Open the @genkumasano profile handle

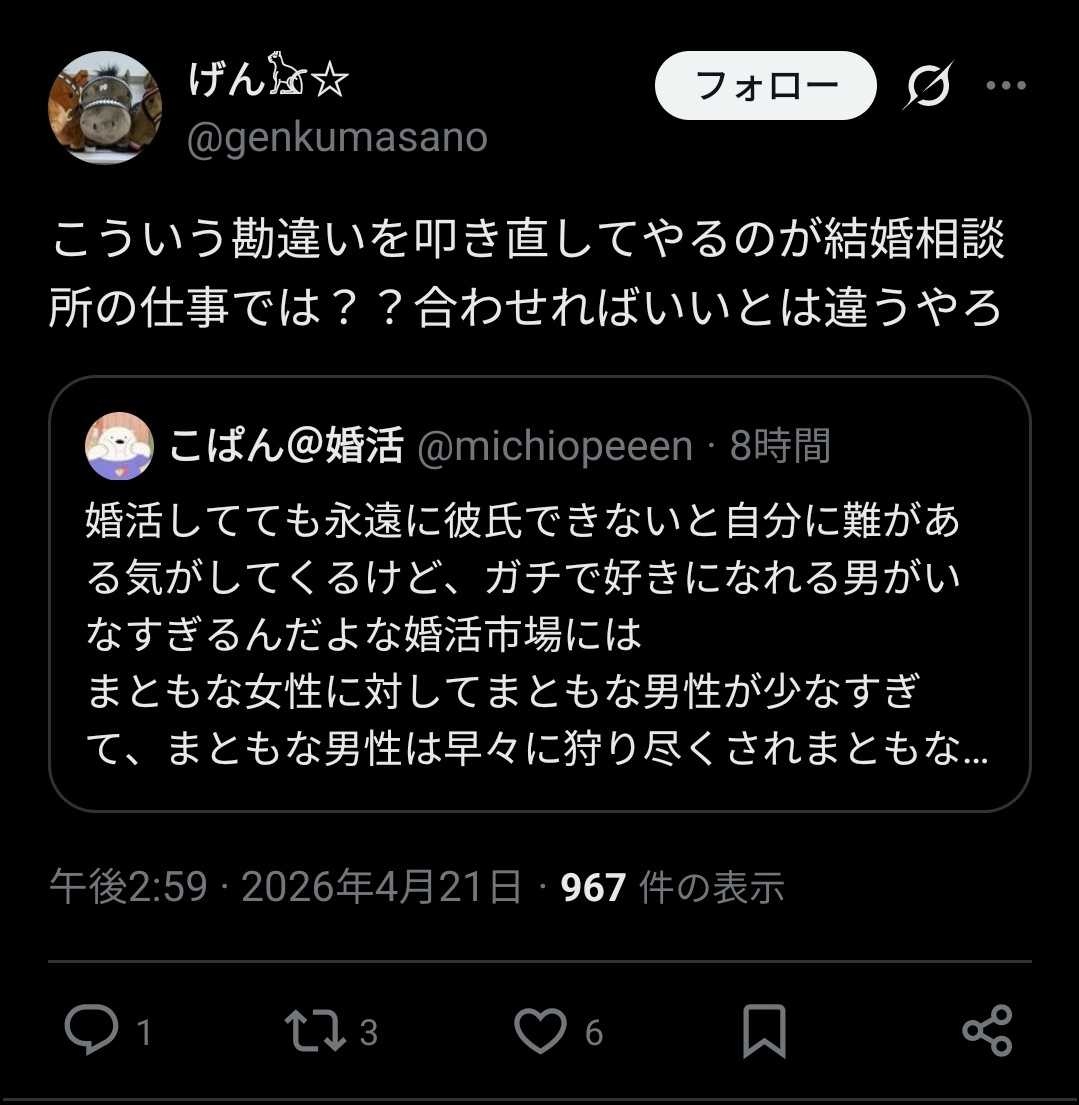point(337,137)
